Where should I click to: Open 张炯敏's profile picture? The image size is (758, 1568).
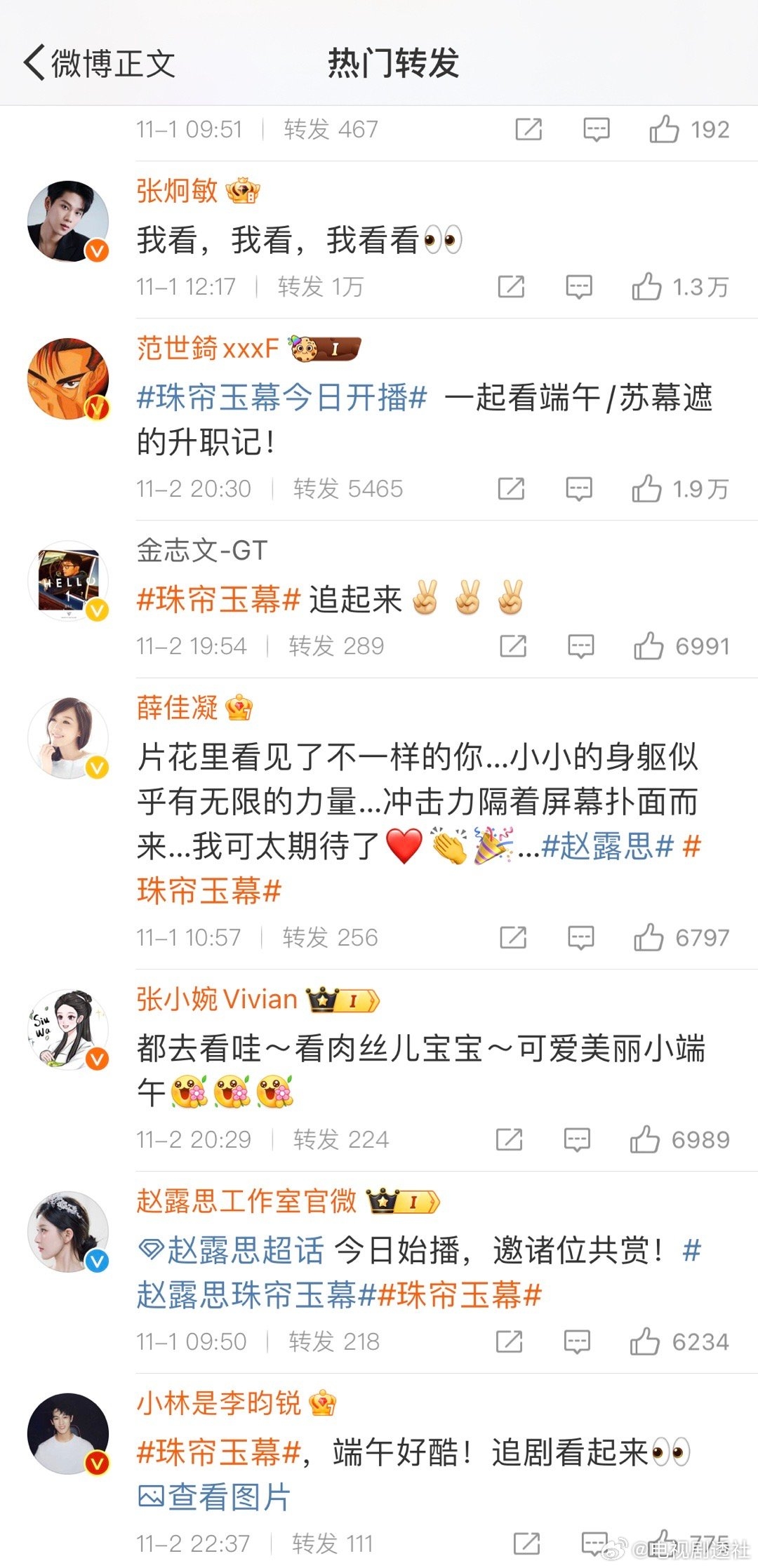pos(68,221)
